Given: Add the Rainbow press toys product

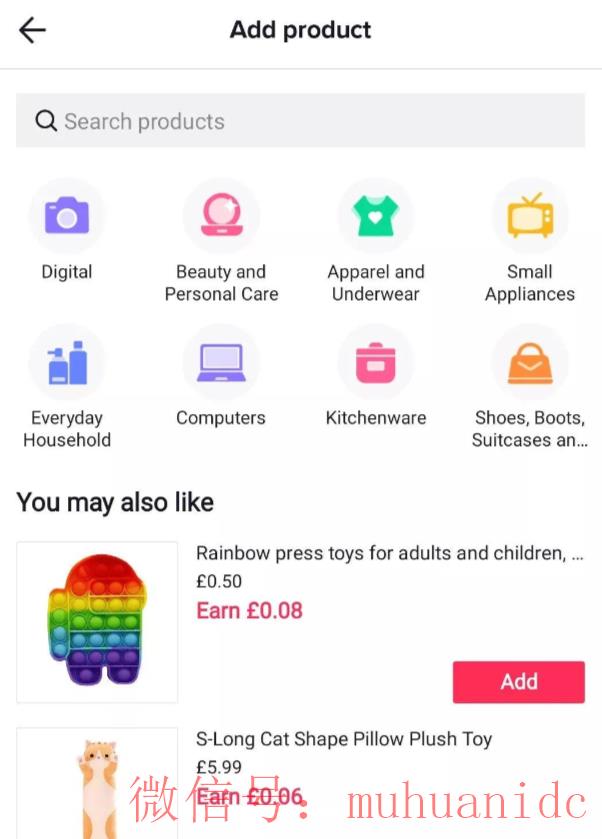Looking at the screenshot, I should [518, 681].
